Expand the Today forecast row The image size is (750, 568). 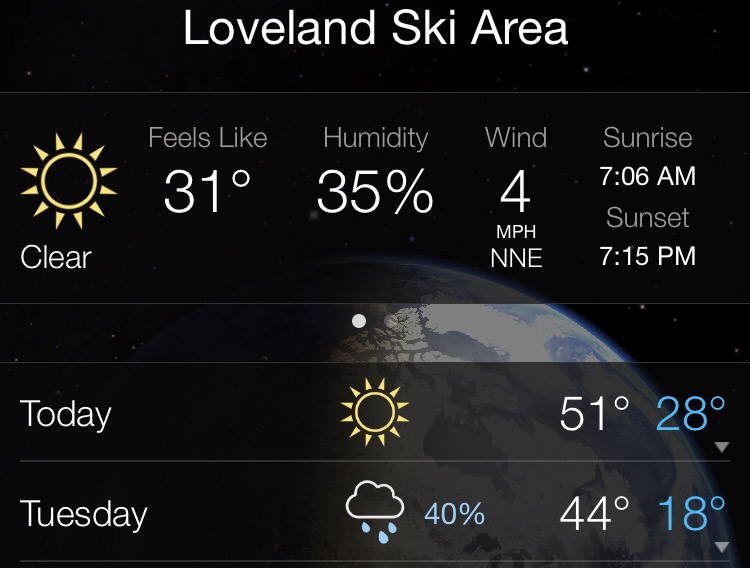(x=723, y=448)
